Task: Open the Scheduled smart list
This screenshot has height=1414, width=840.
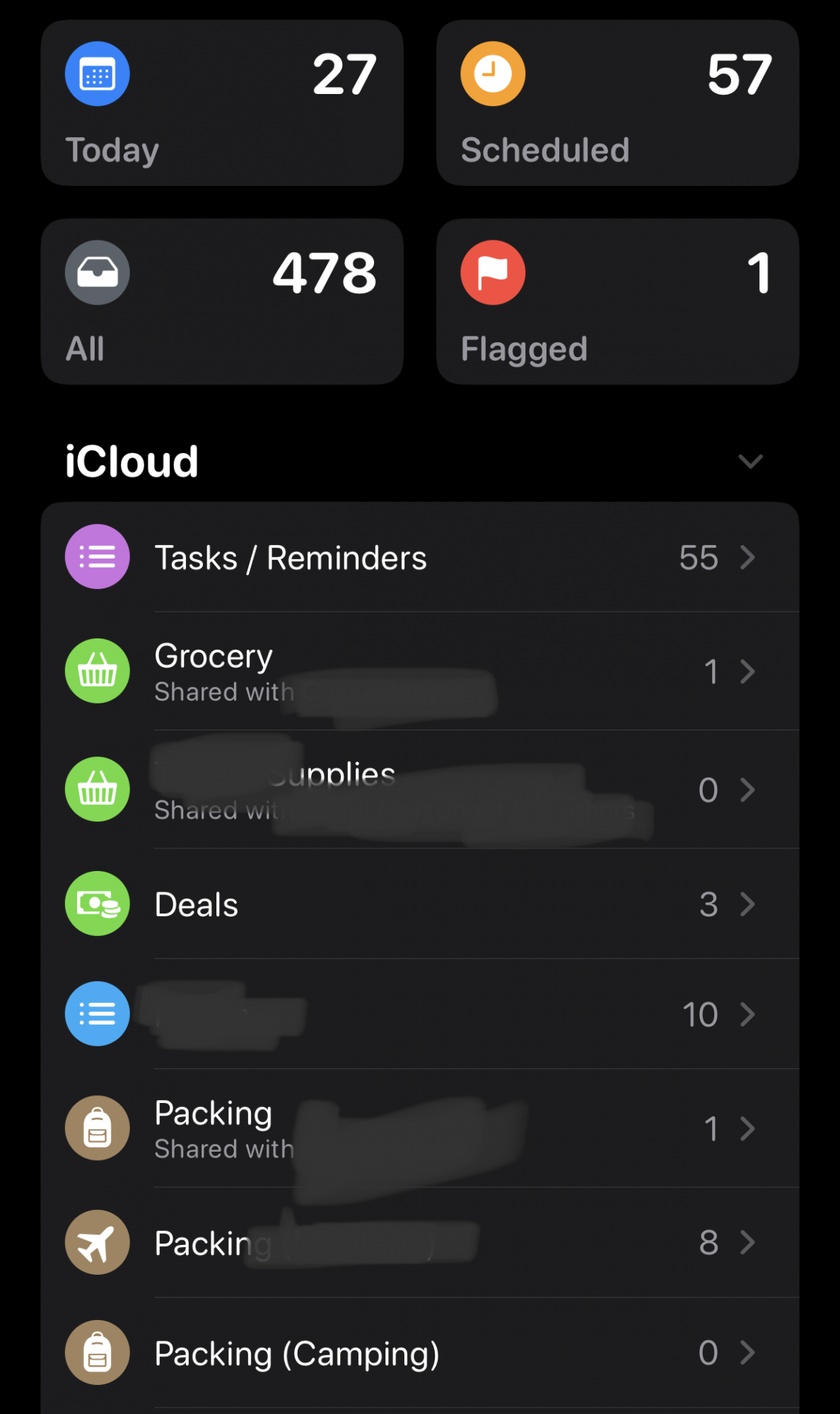Action: point(617,103)
